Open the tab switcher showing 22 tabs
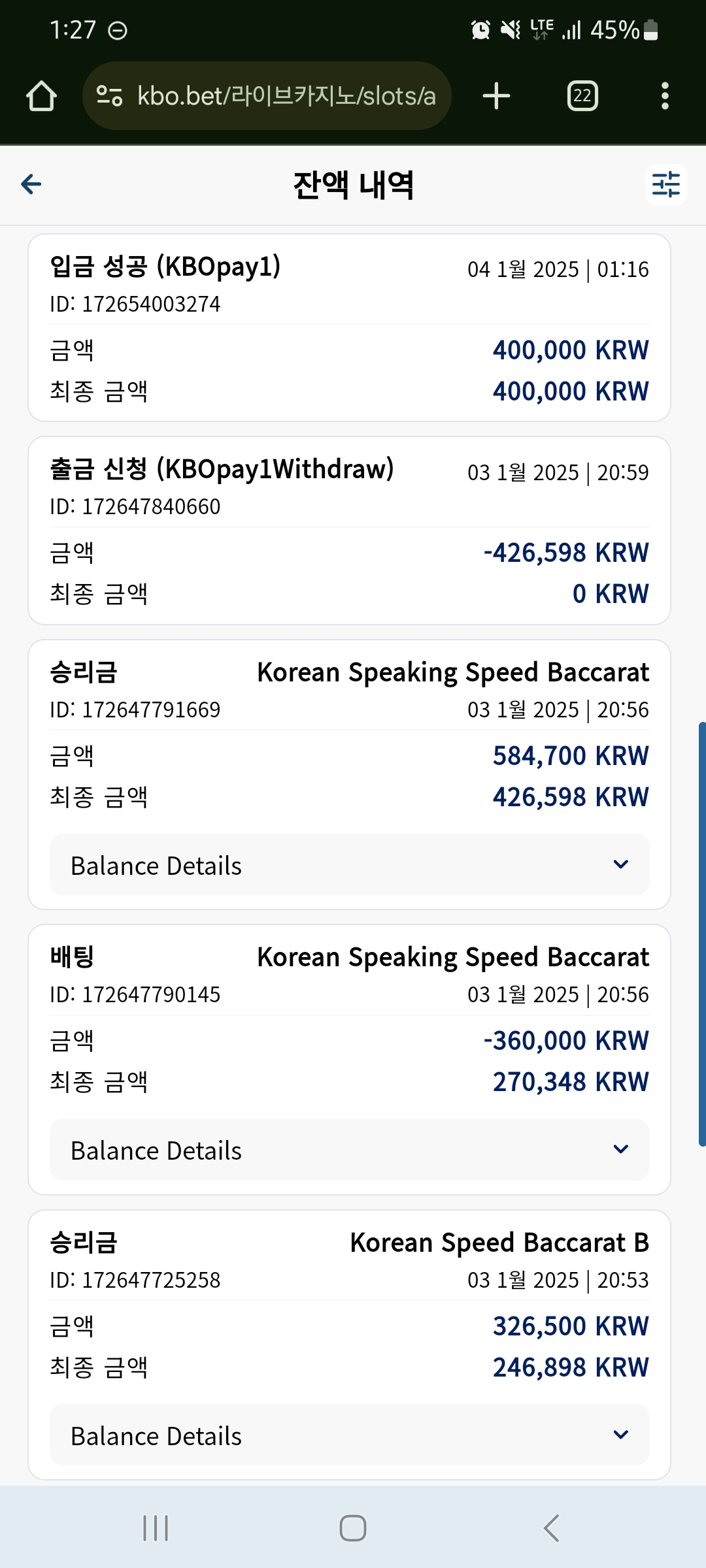 tap(582, 96)
